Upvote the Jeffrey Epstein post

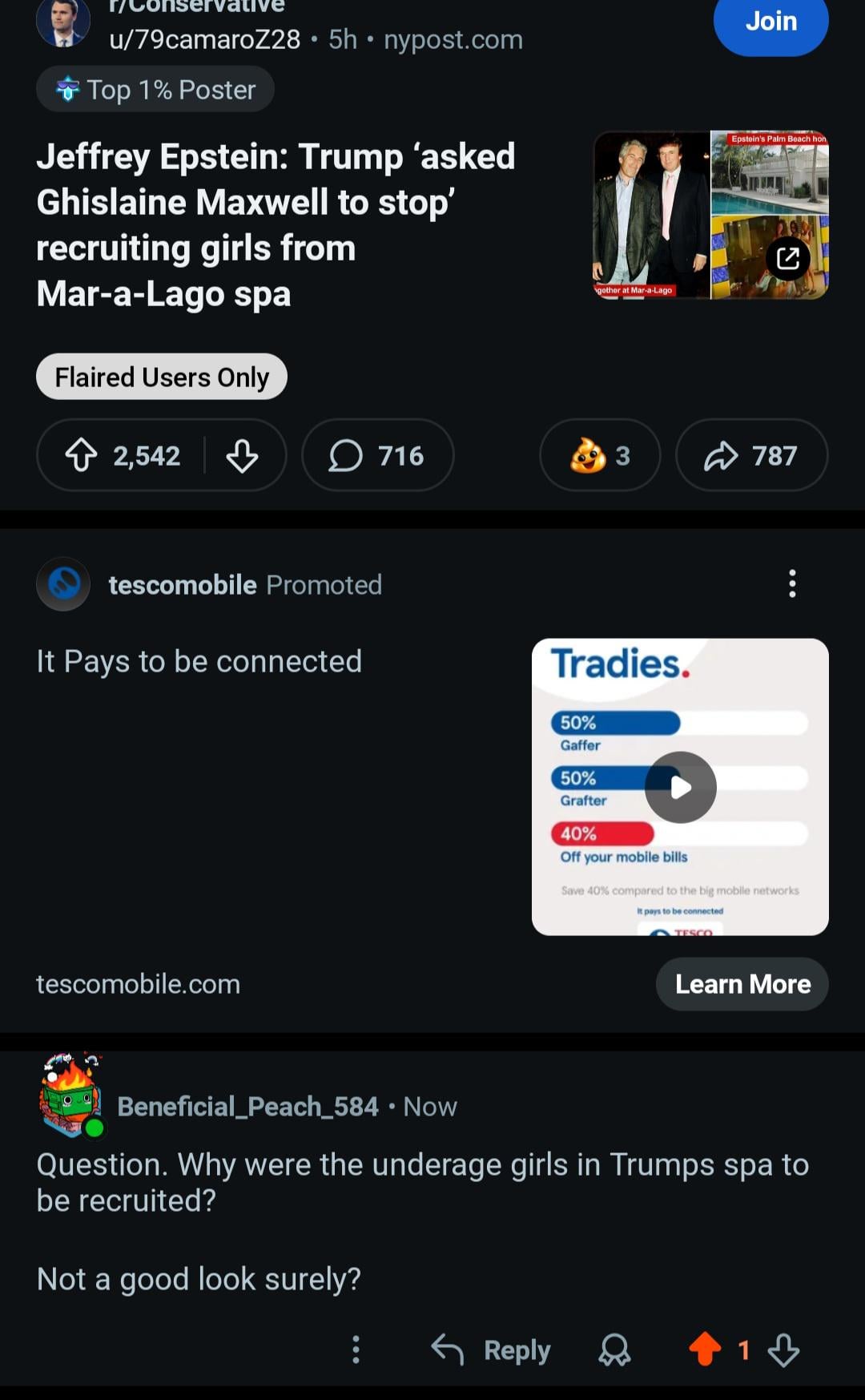pyautogui.click(x=81, y=455)
